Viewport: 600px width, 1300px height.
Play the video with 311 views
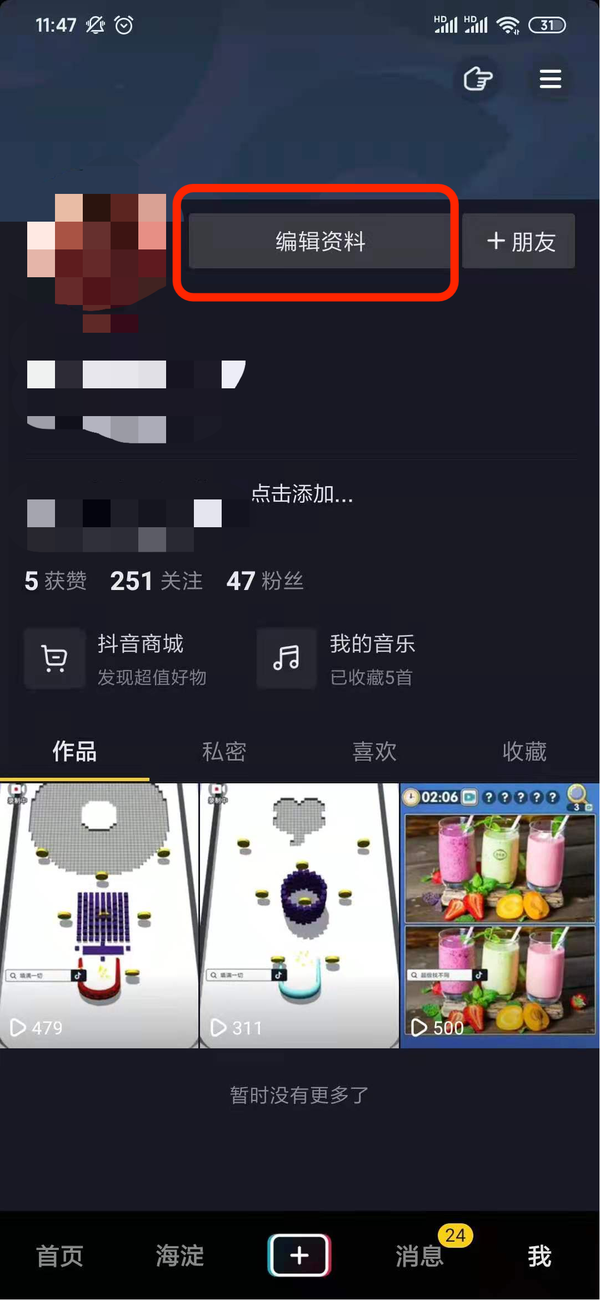pyautogui.click(x=299, y=915)
